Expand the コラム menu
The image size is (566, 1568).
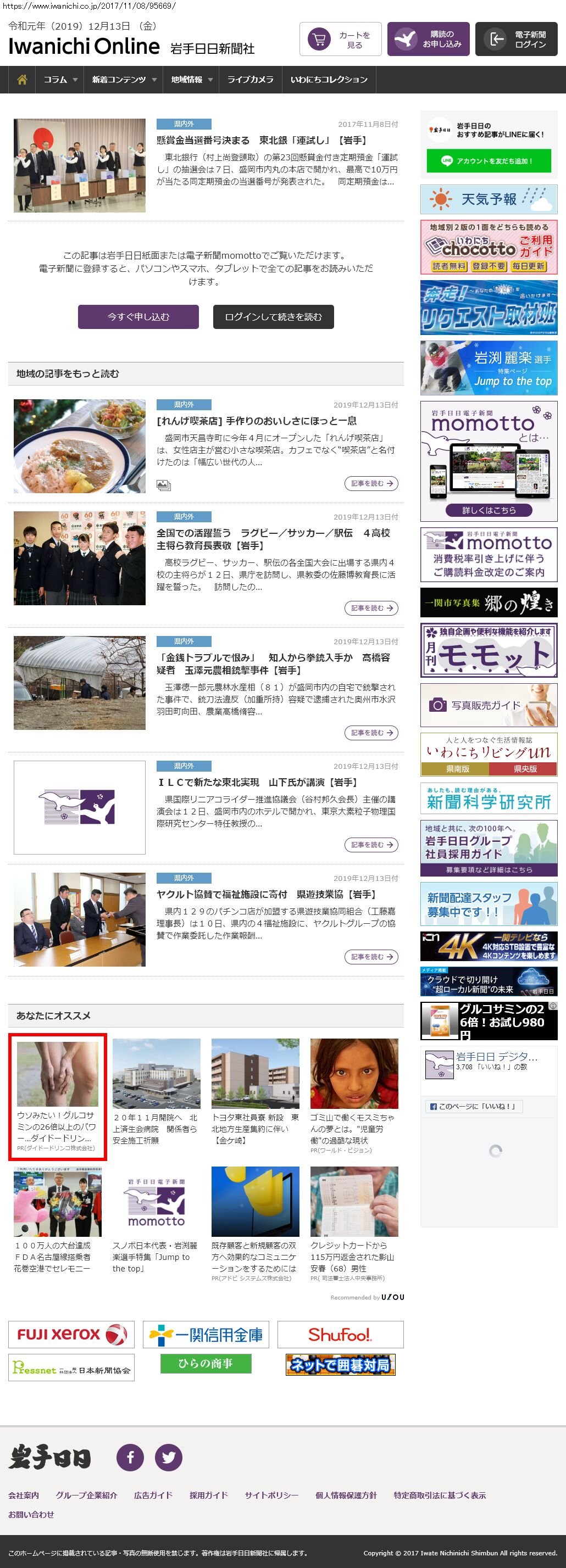tap(60, 80)
